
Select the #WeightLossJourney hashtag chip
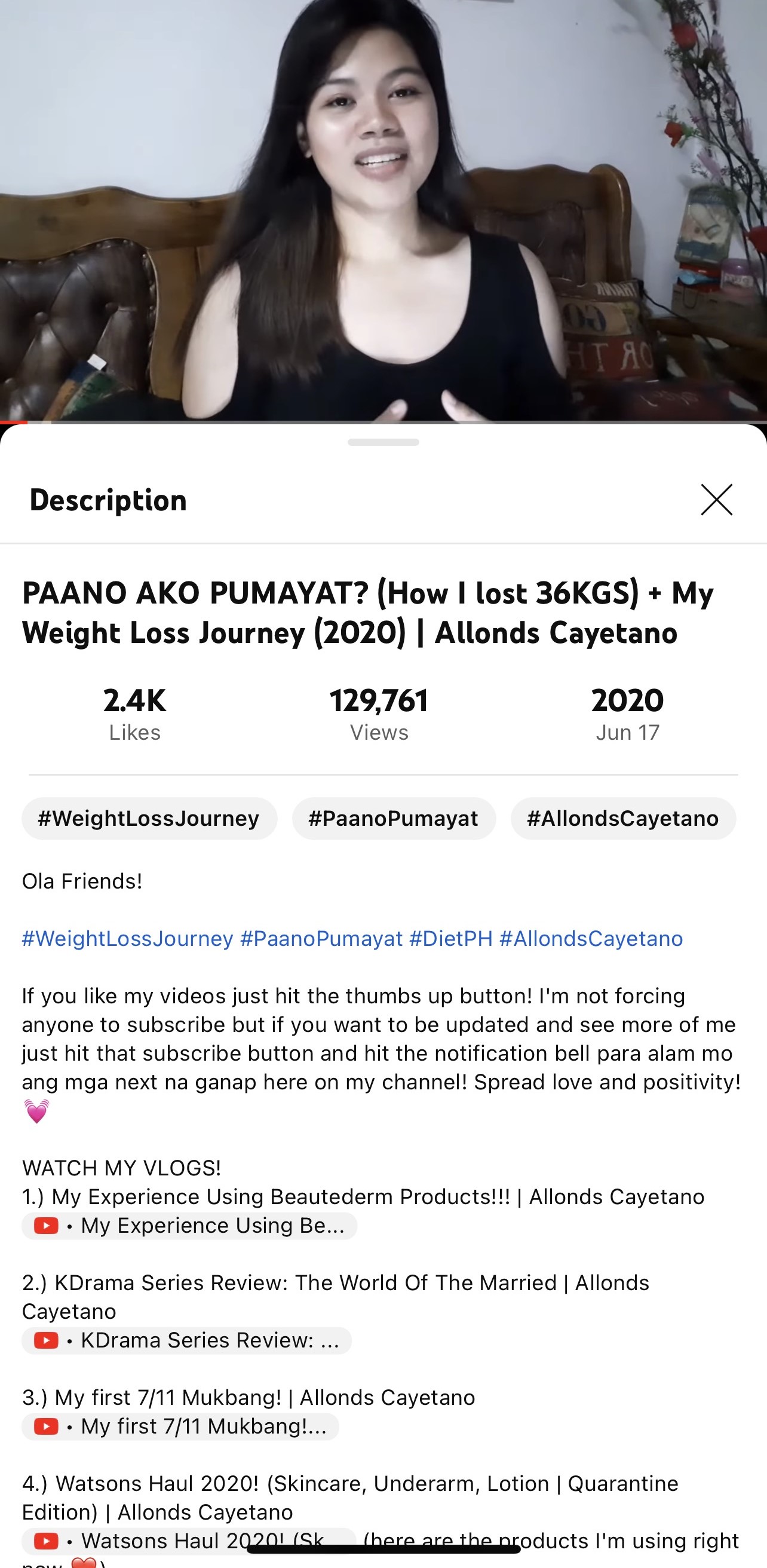pyautogui.click(x=149, y=819)
